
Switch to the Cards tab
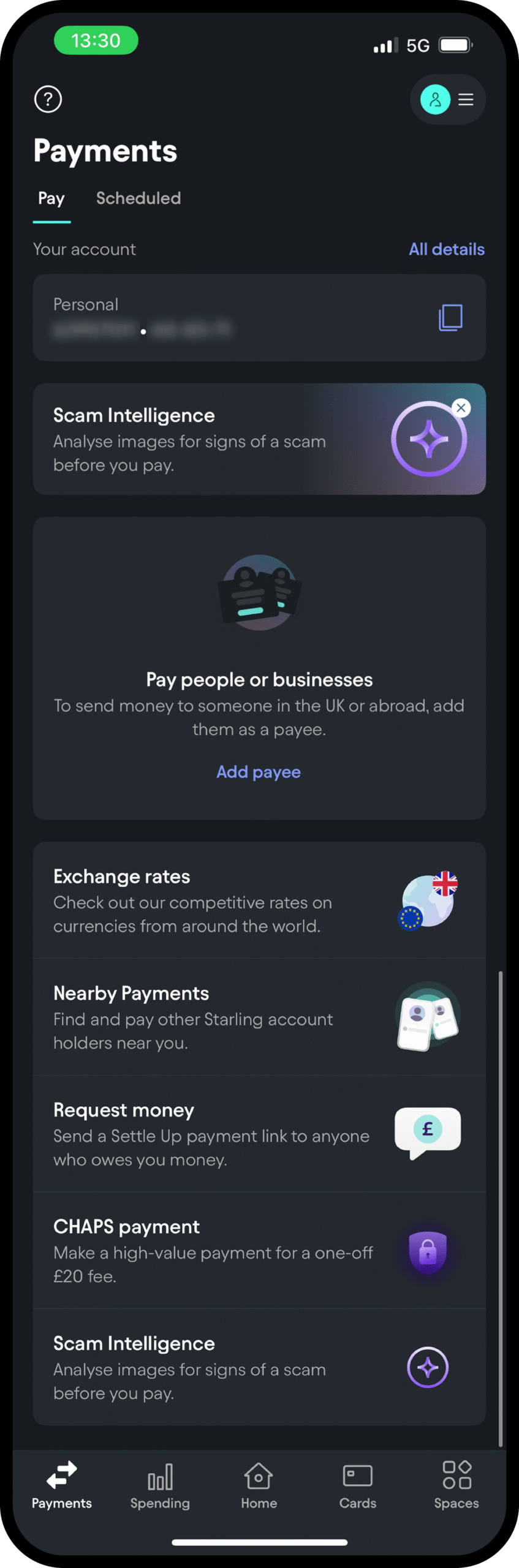coord(358,1485)
